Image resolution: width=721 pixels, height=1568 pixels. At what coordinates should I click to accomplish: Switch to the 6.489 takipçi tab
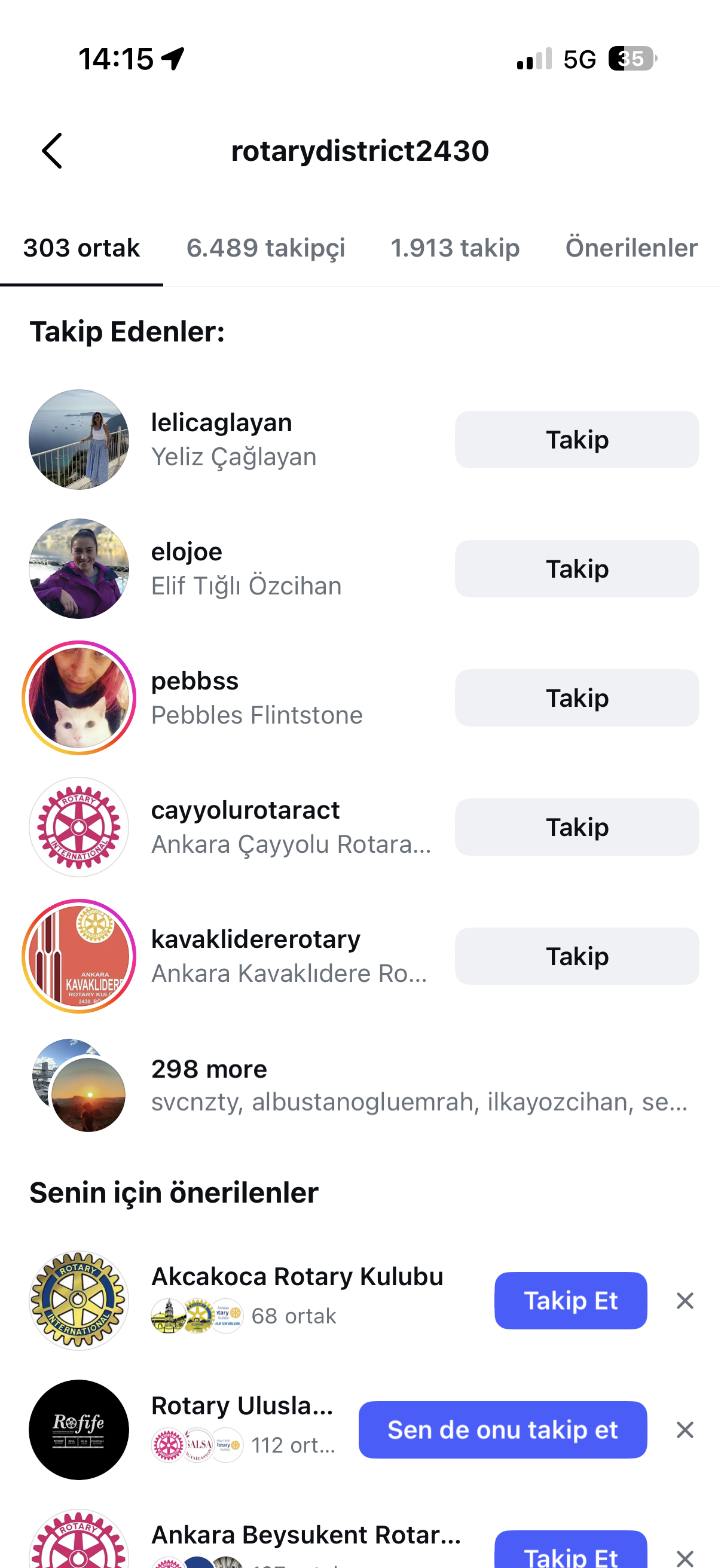(x=265, y=248)
